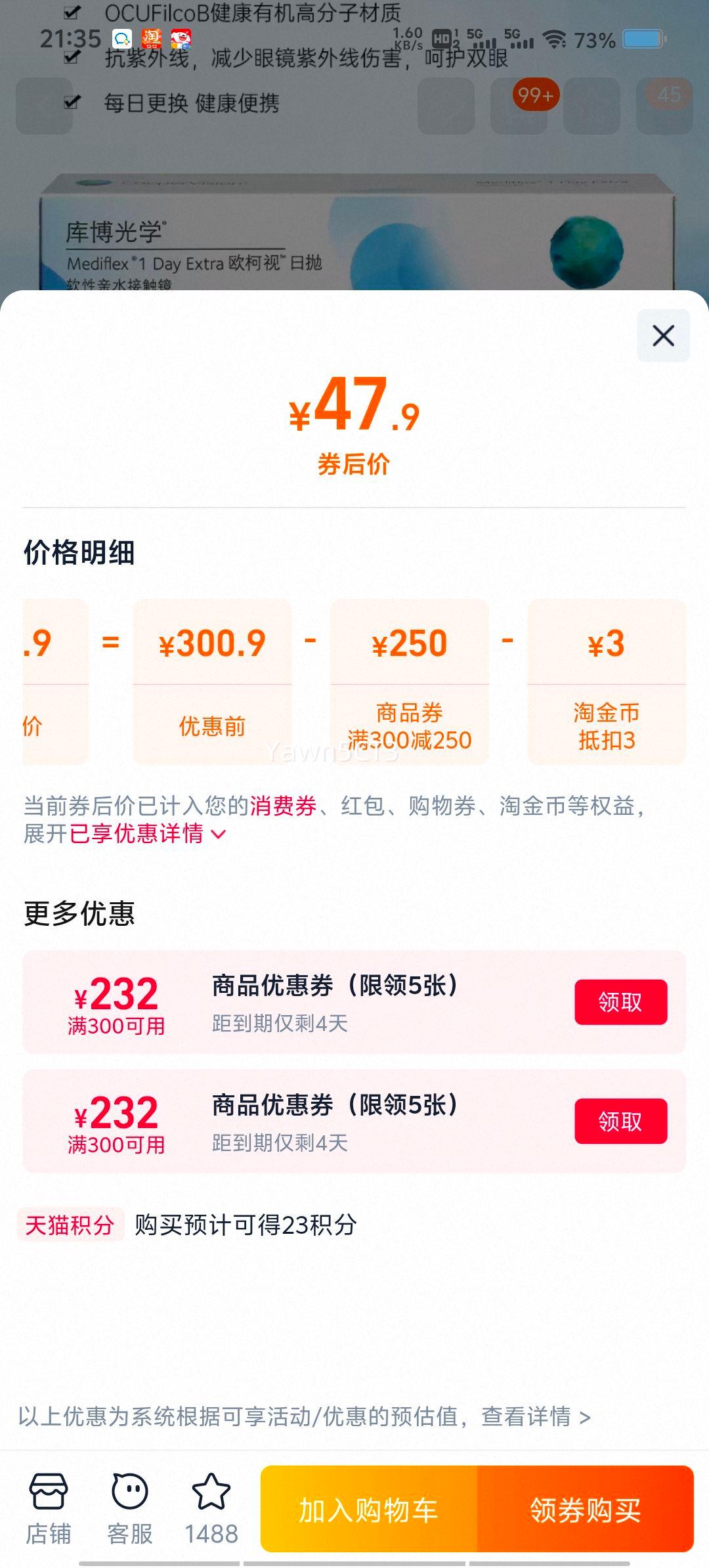709x1568 pixels.
Task: Open 查看详情 for discount estimates
Action: click(x=525, y=1418)
